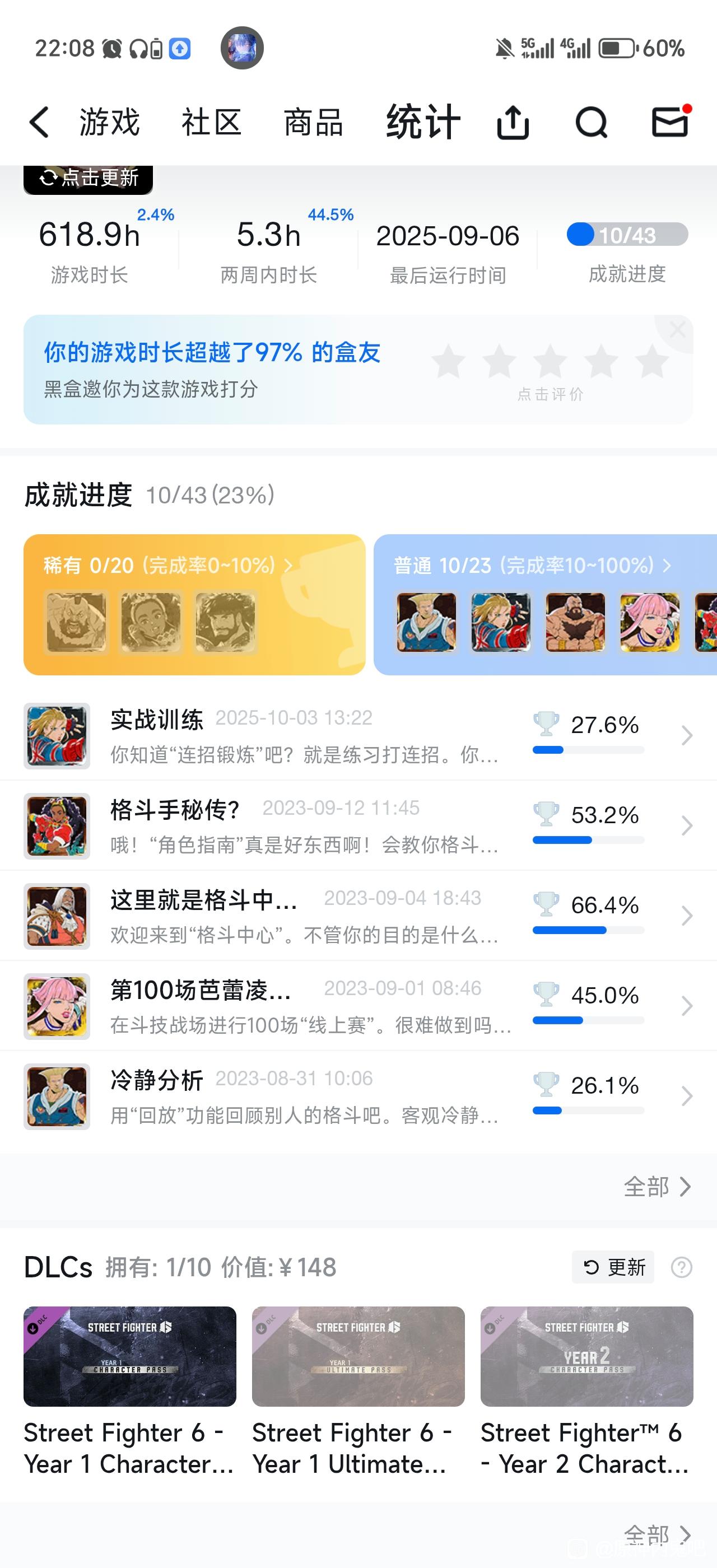Share this game statistics page
The height and width of the screenshot is (1568, 717).
tap(513, 122)
